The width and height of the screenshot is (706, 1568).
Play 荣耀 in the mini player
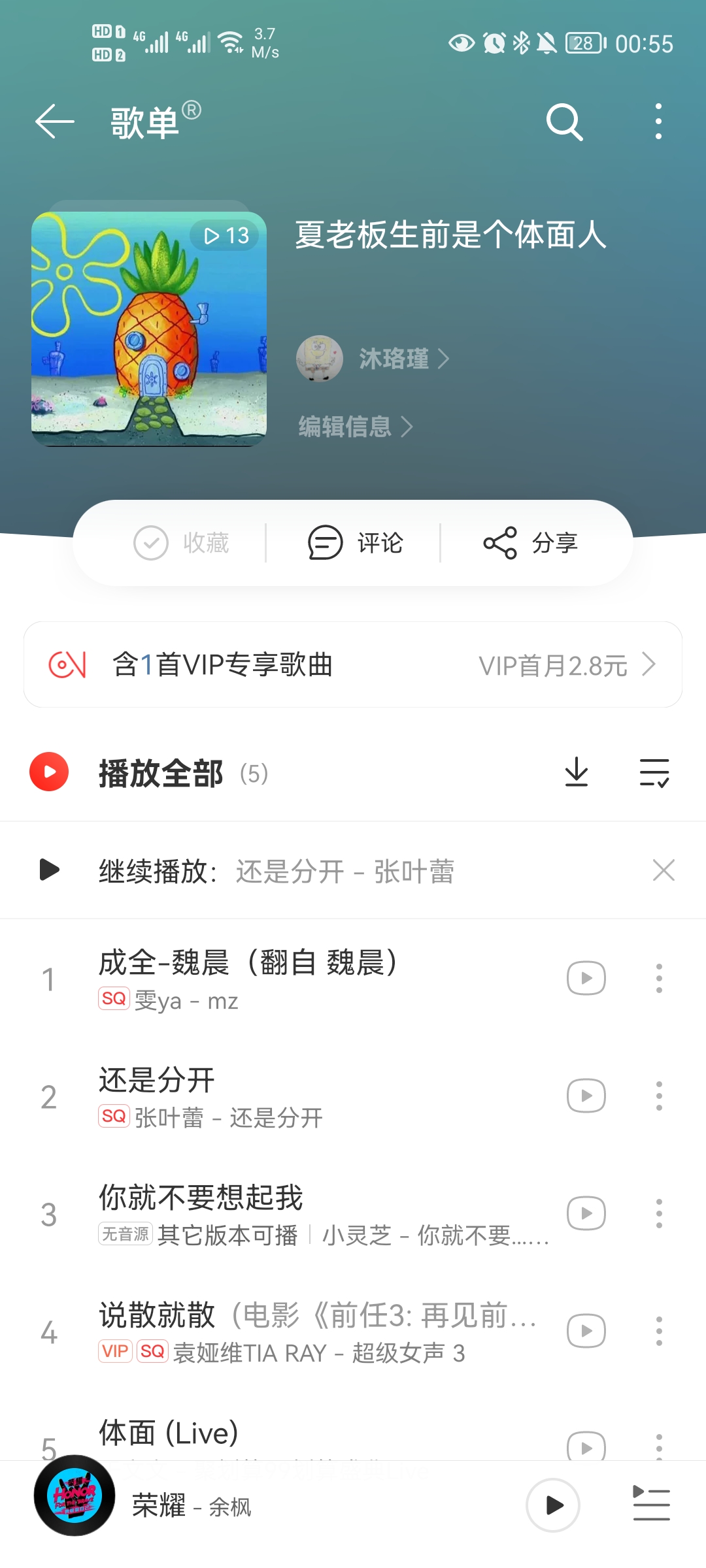click(x=553, y=1505)
